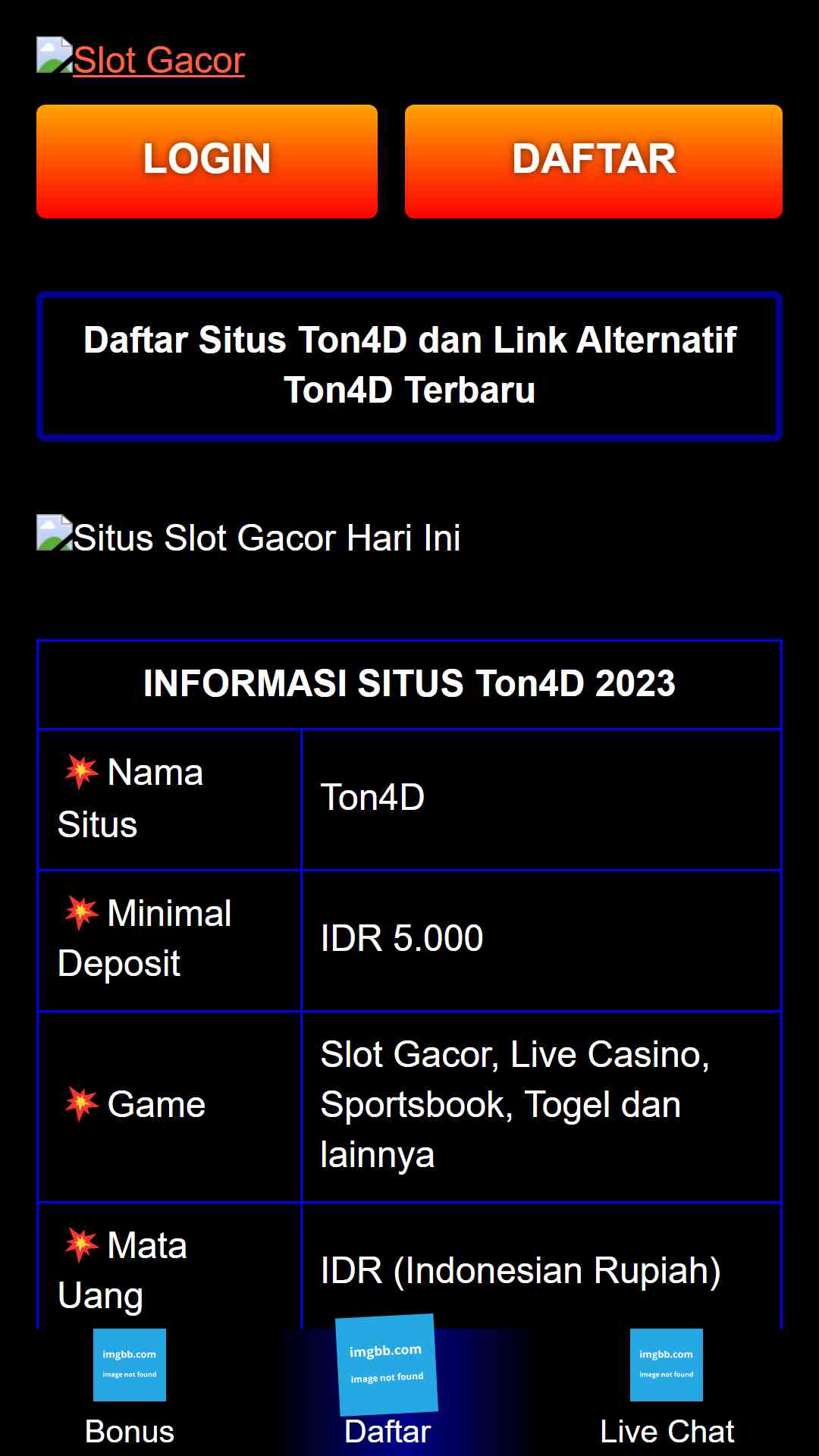Tap the orange LOGIN button
Image resolution: width=819 pixels, height=1456 pixels.
(207, 162)
